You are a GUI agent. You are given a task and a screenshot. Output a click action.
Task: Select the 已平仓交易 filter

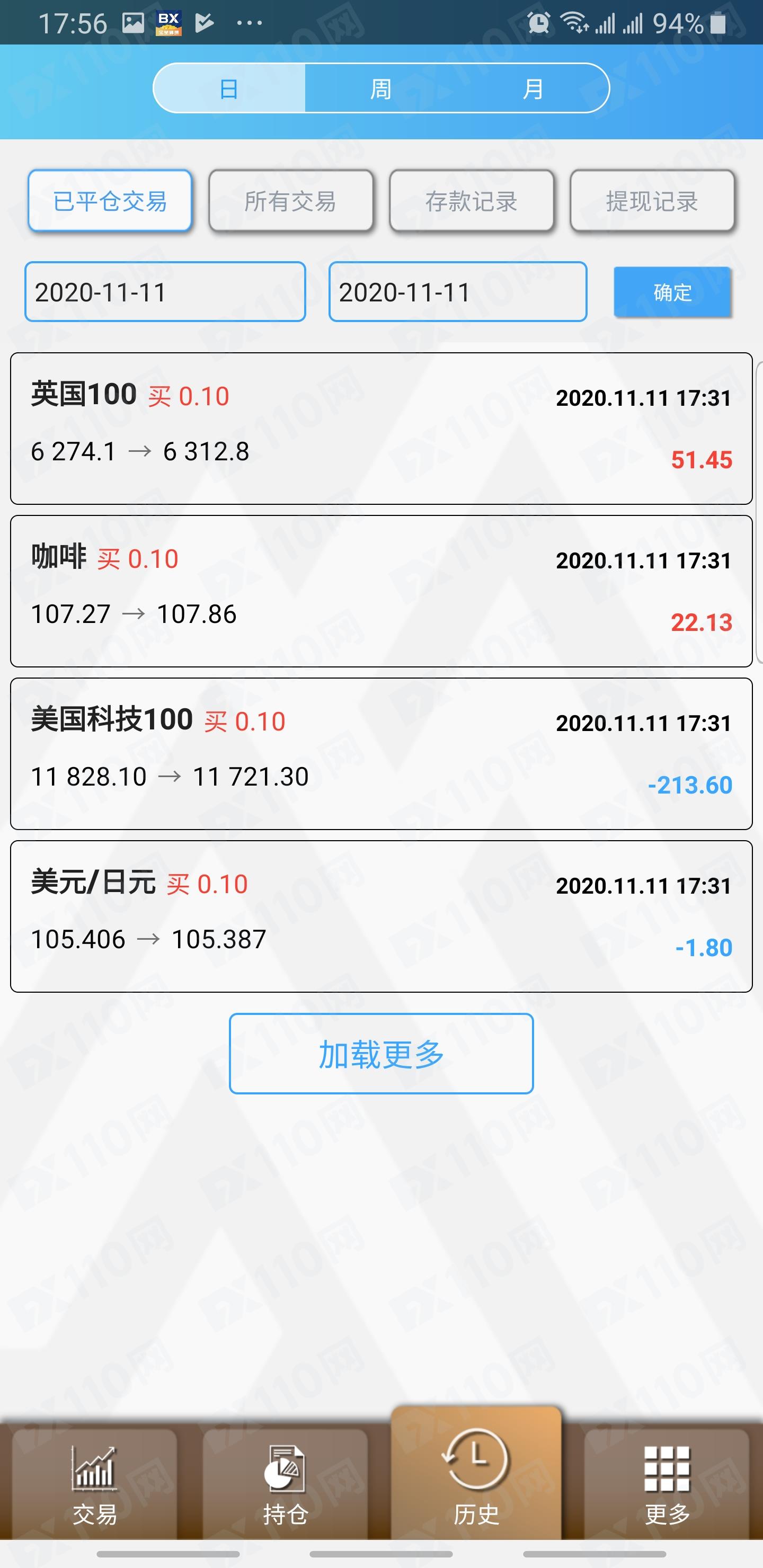pos(110,201)
